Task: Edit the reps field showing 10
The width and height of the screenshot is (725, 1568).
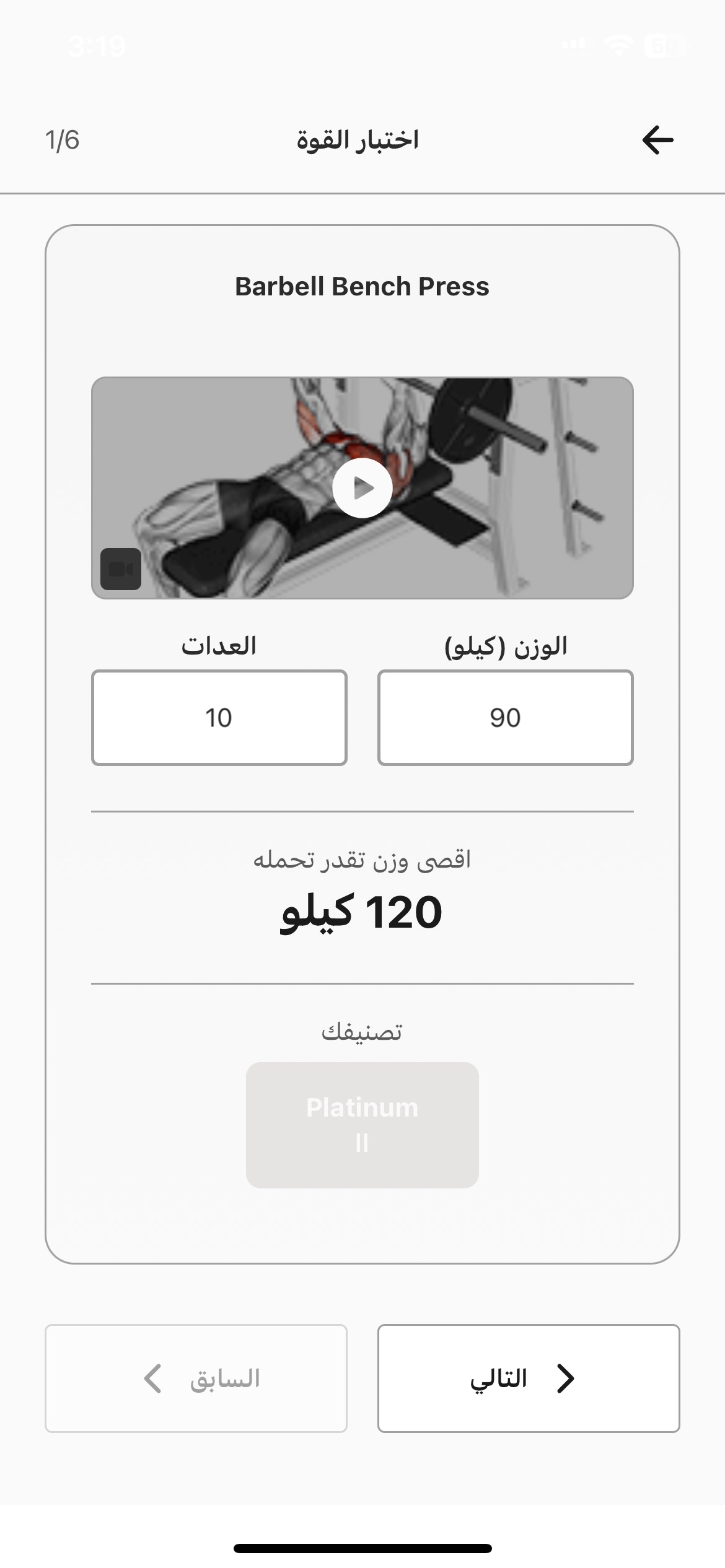Action: (x=219, y=718)
